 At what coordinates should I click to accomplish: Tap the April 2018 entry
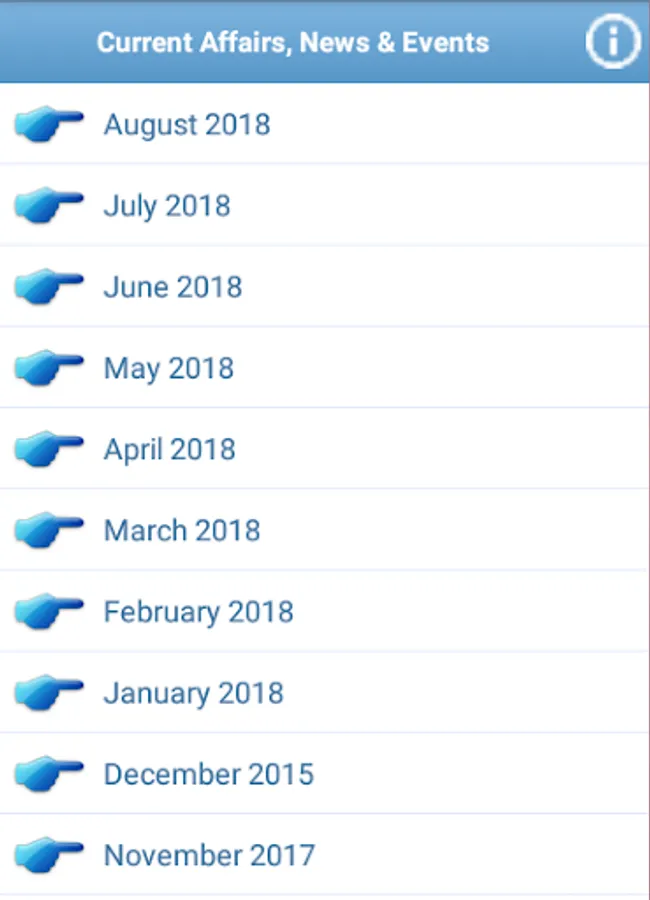[x=170, y=449]
